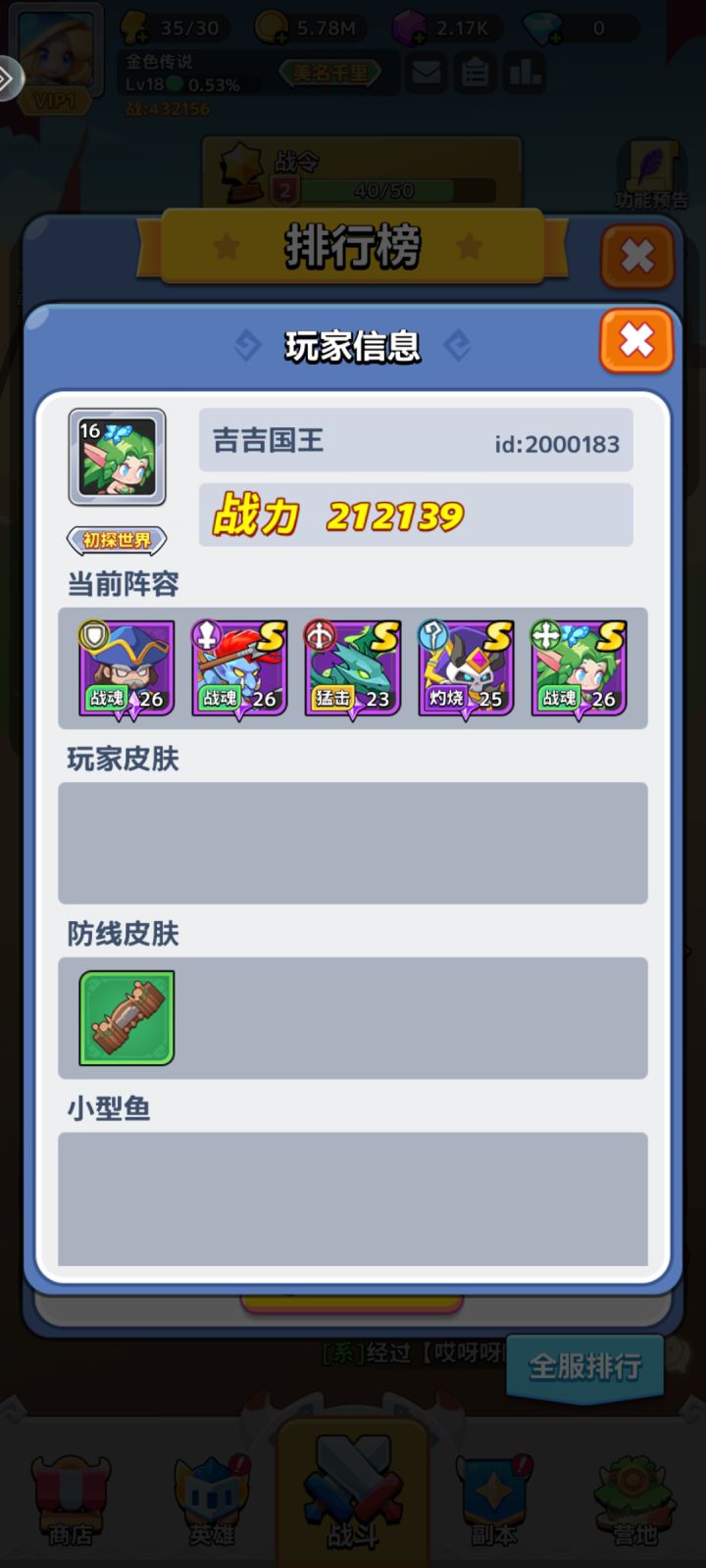Open the clipboard/tasks icon at top
This screenshot has height=1568, width=706.
pyautogui.click(x=475, y=73)
